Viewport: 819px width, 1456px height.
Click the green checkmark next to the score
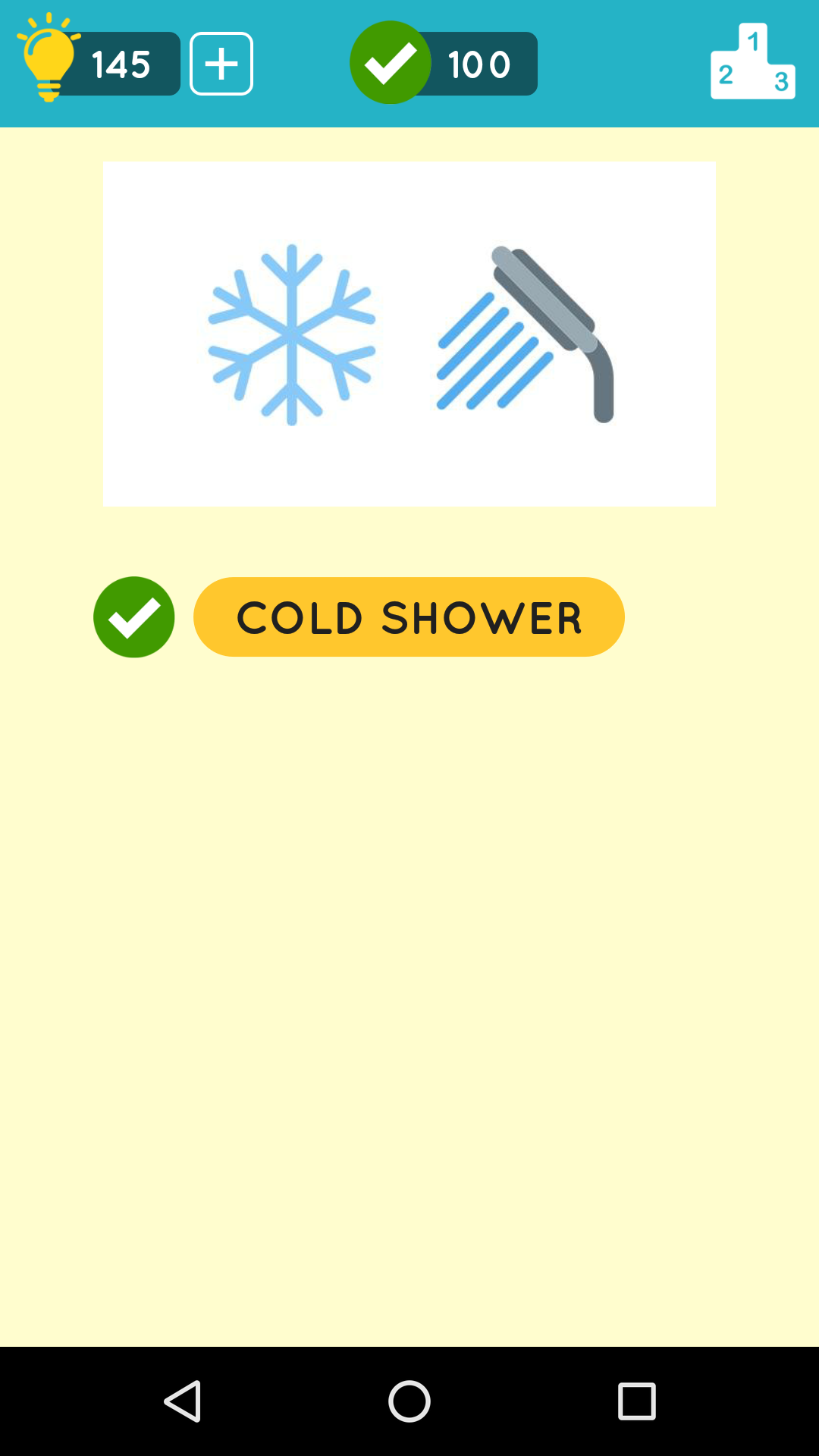[391, 64]
